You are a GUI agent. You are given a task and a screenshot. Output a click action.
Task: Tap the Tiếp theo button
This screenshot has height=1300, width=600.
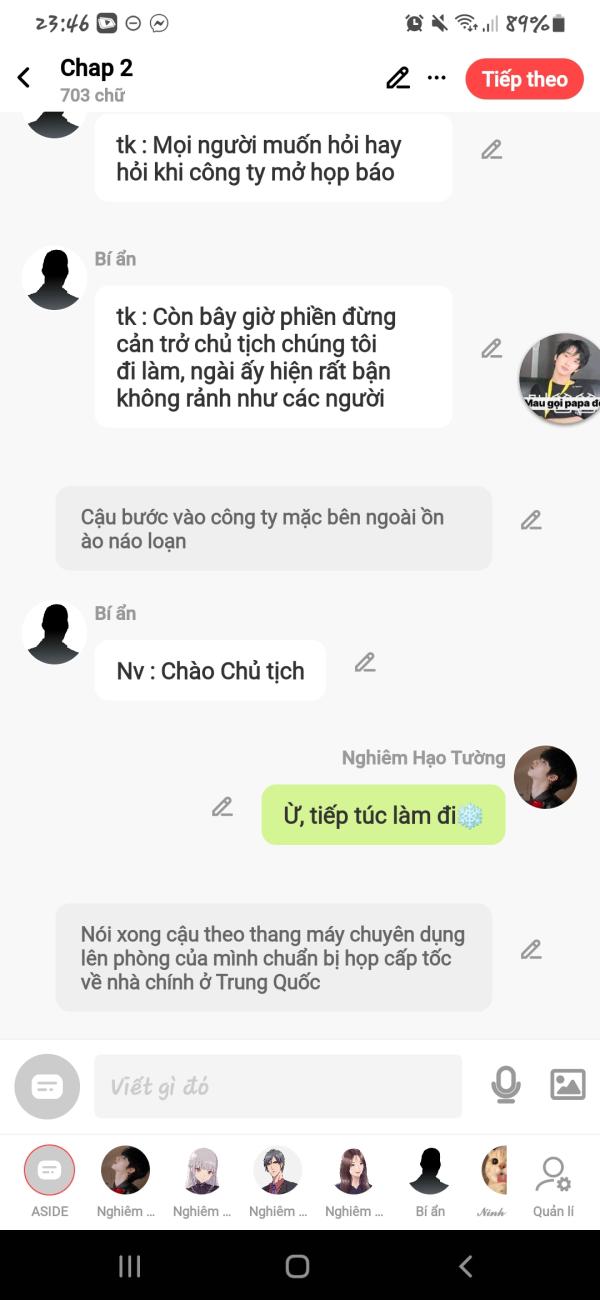click(x=524, y=79)
